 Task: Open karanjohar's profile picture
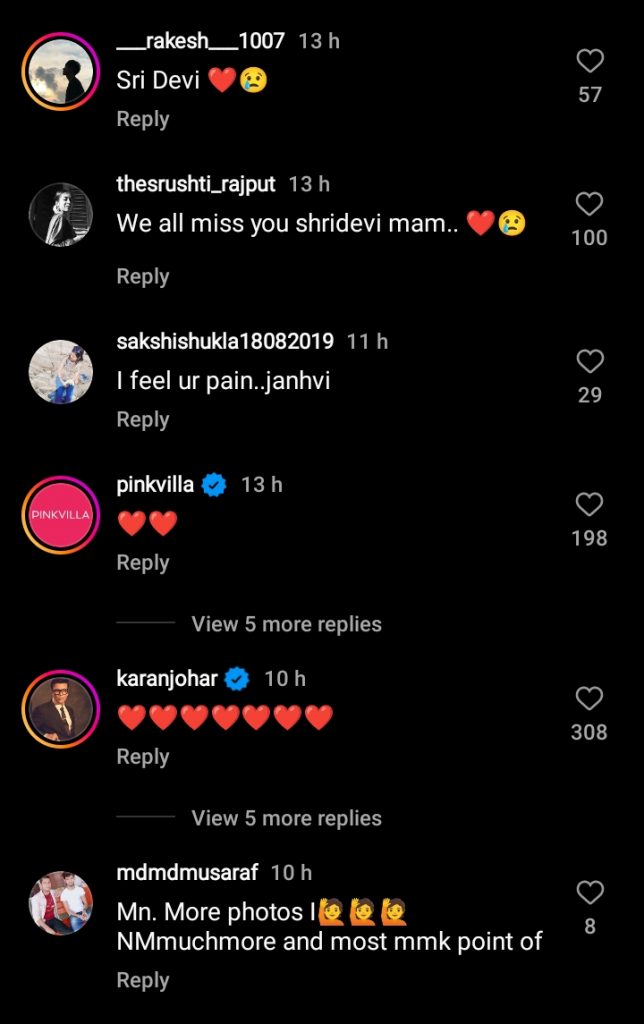[61, 711]
